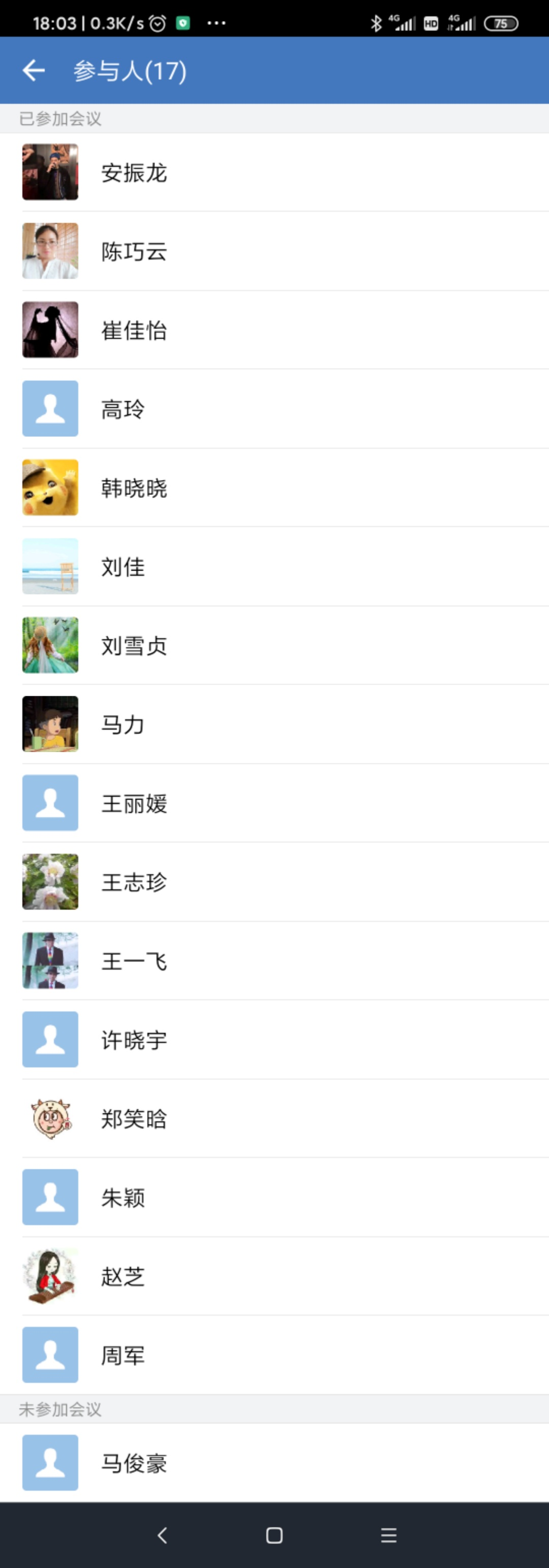This screenshot has height=1568, width=549.
Task: Open participant 赵芝
Action: 123,1277
